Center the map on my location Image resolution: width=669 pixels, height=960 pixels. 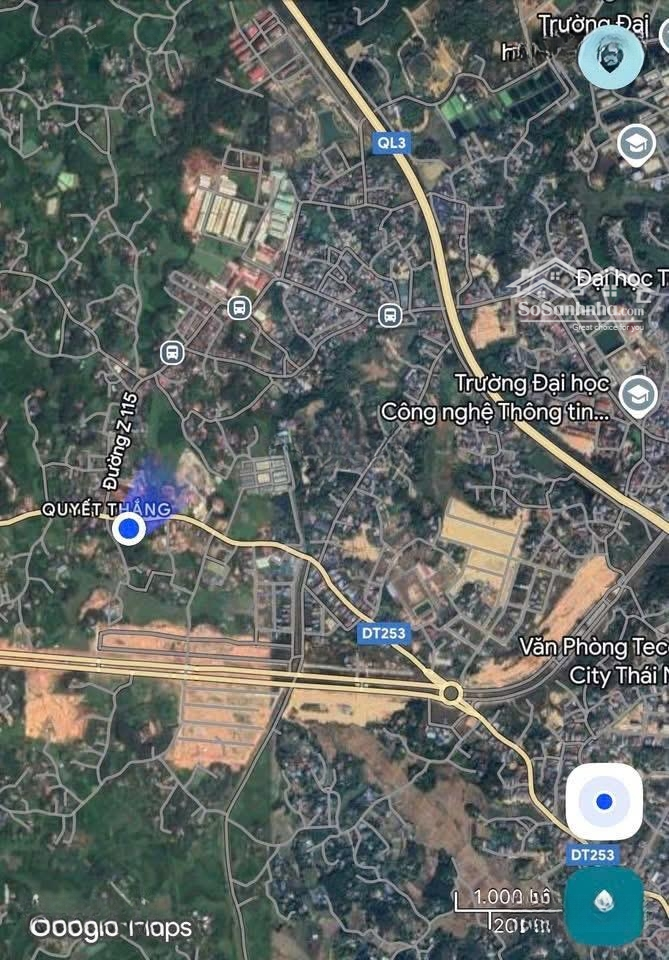click(604, 801)
